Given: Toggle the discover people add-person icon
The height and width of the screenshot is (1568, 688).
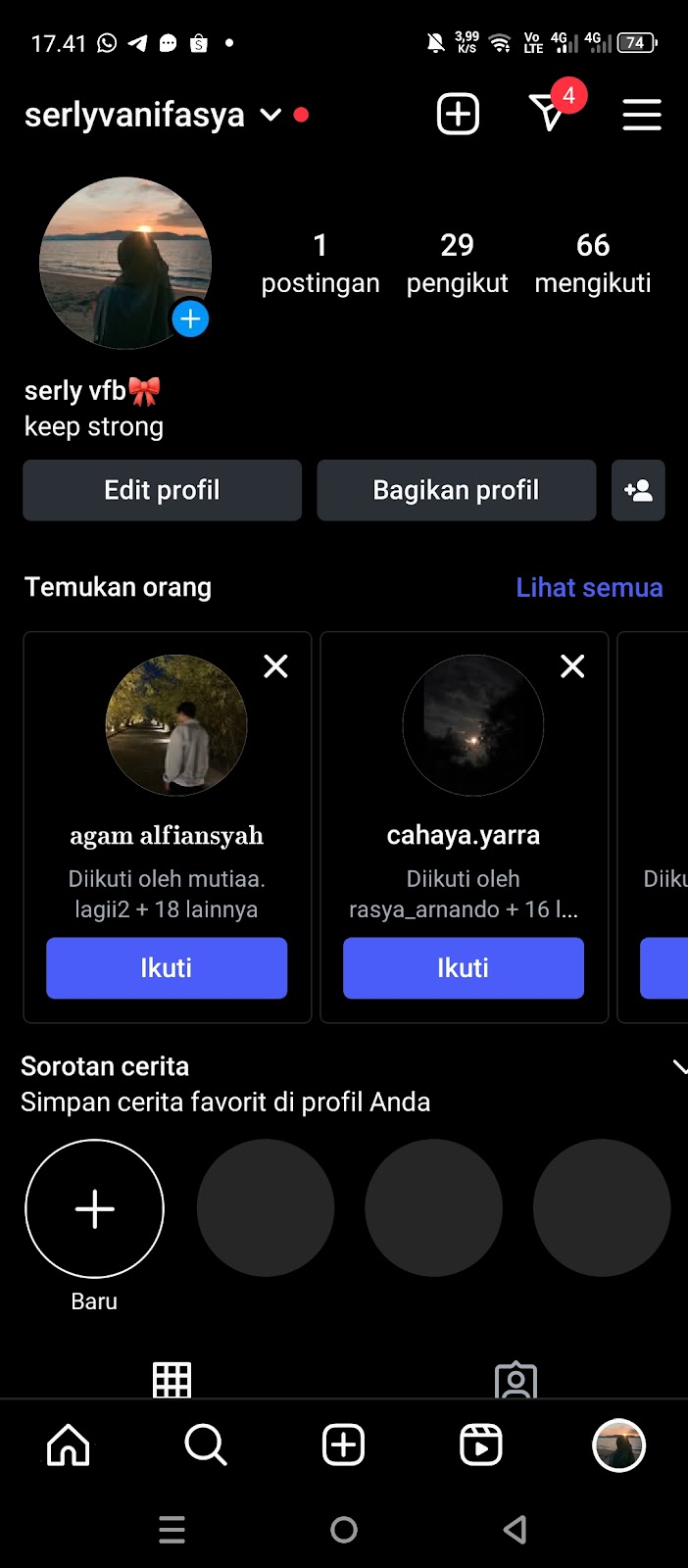Looking at the screenshot, I should click(638, 490).
